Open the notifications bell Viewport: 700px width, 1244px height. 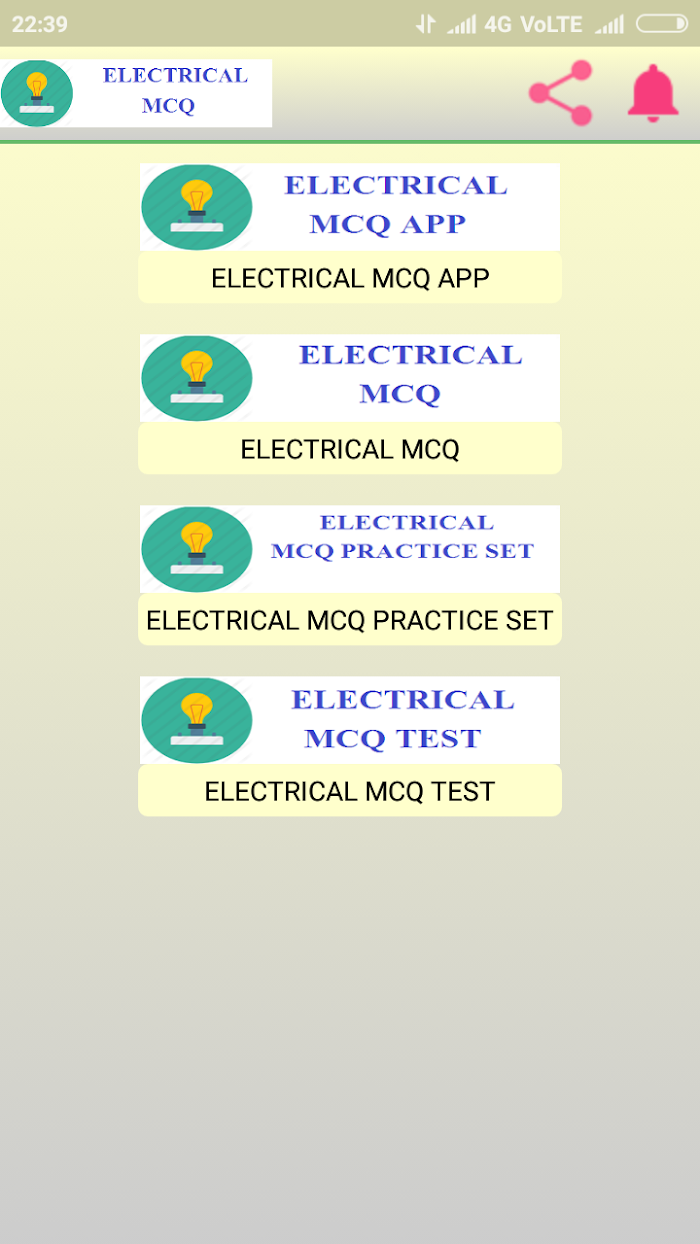coord(653,93)
